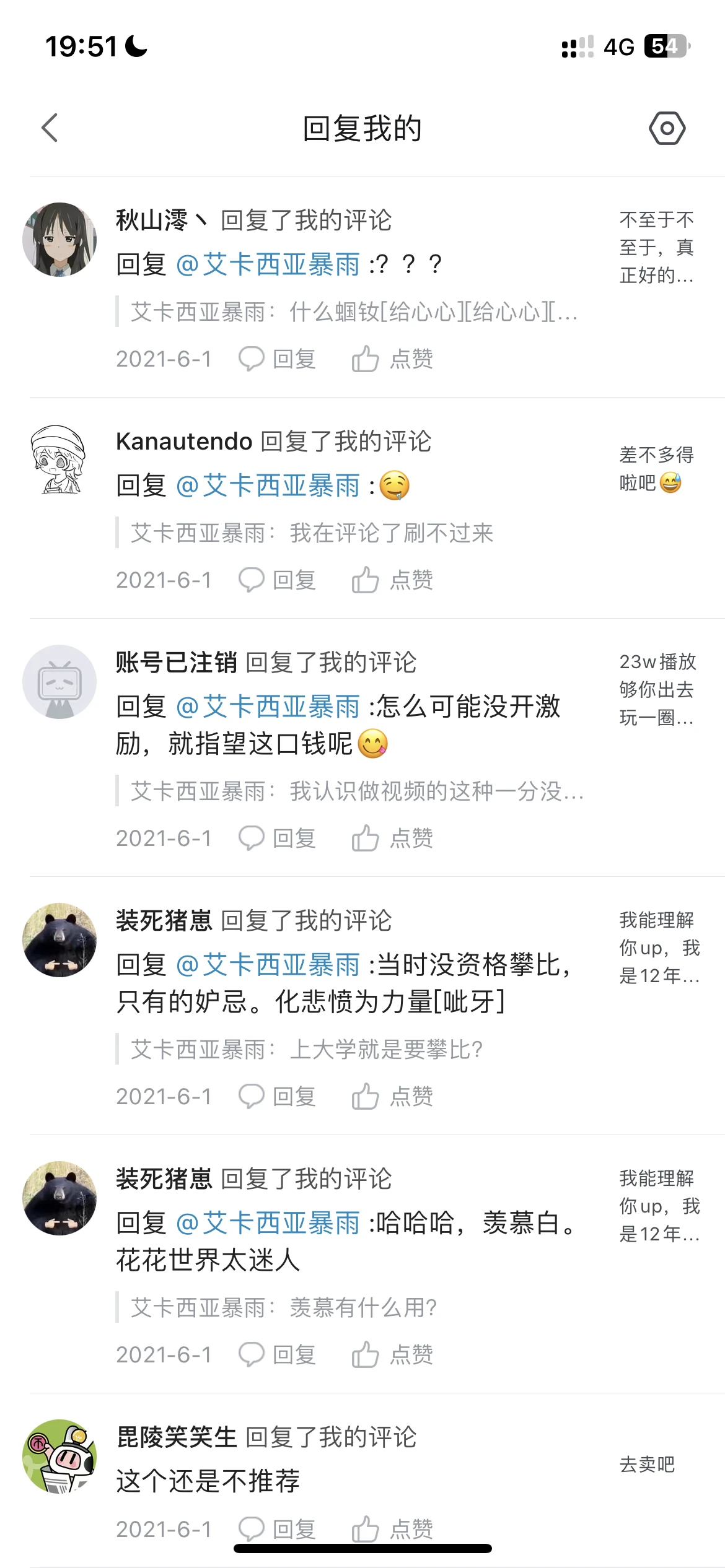
Task: Reply to 账号已注销's comment
Action: tap(278, 838)
